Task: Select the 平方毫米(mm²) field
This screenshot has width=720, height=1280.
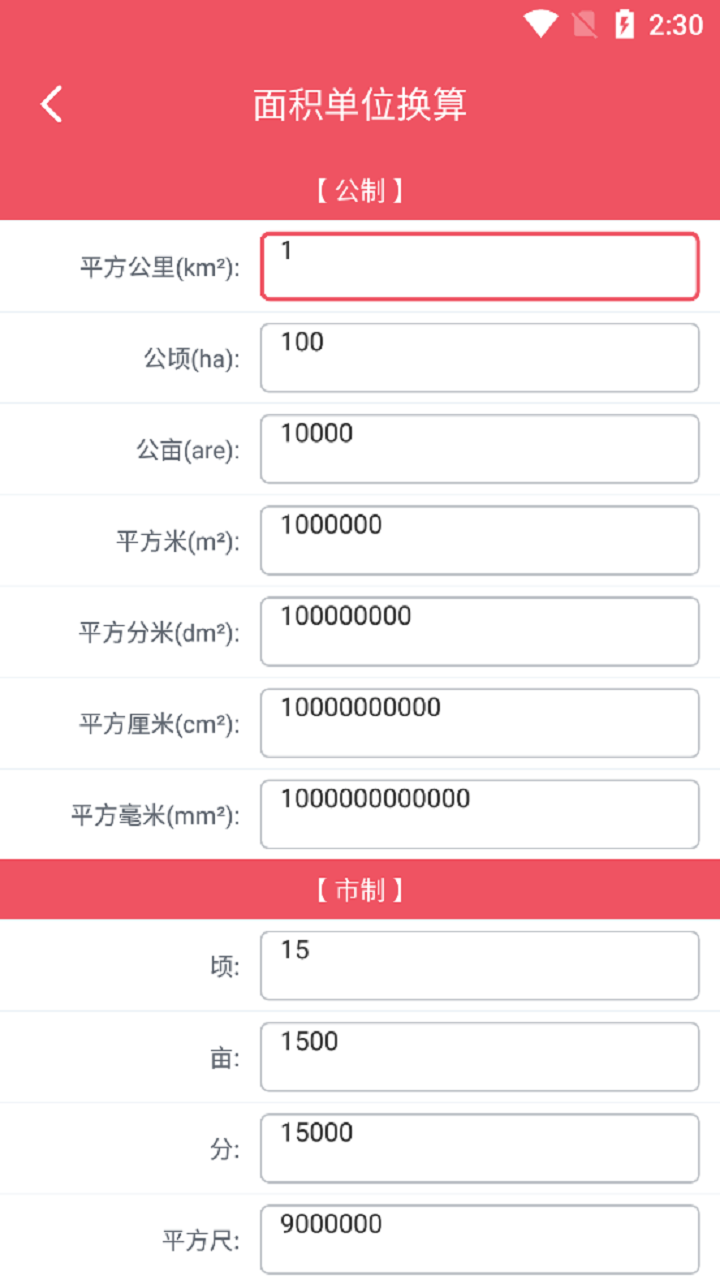Action: tap(479, 813)
